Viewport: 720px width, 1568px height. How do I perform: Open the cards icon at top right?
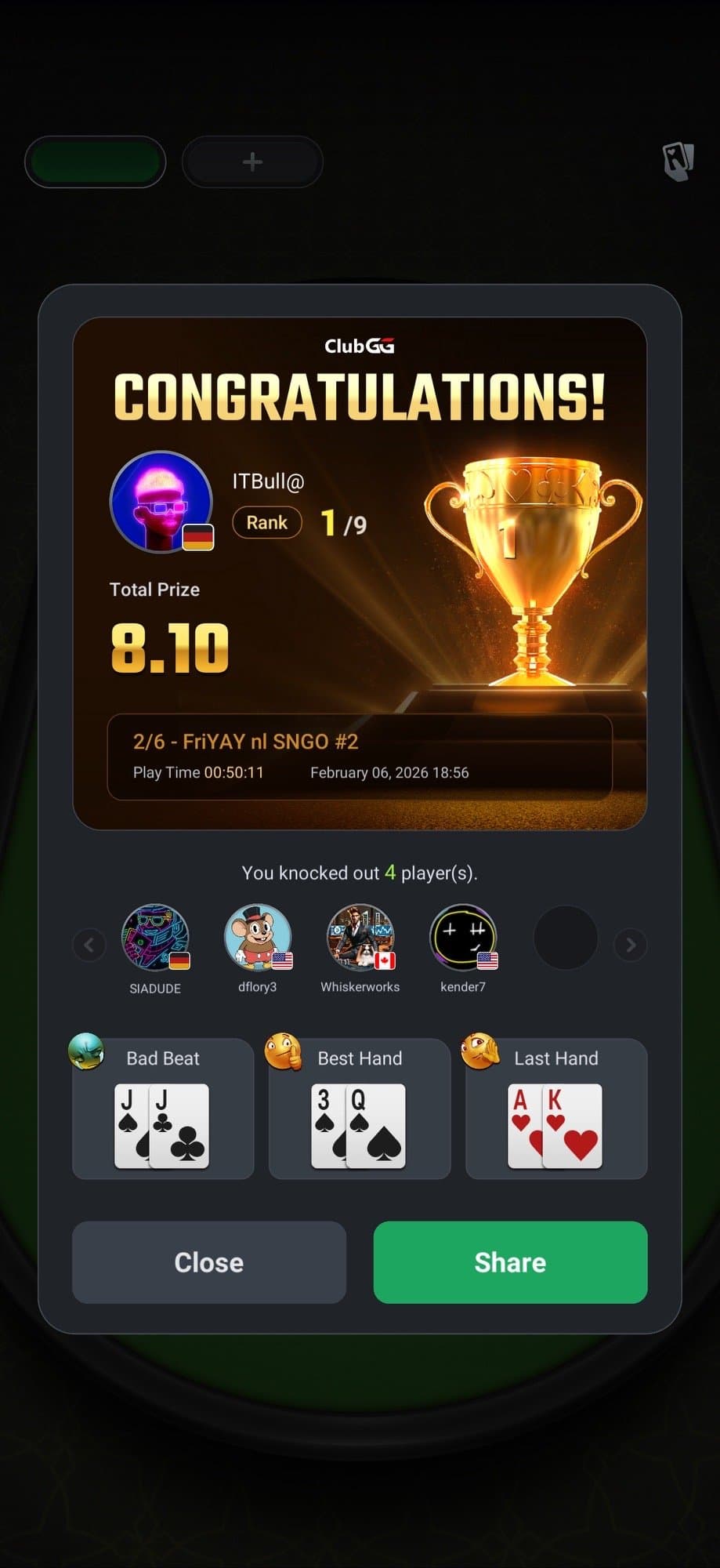click(x=677, y=162)
